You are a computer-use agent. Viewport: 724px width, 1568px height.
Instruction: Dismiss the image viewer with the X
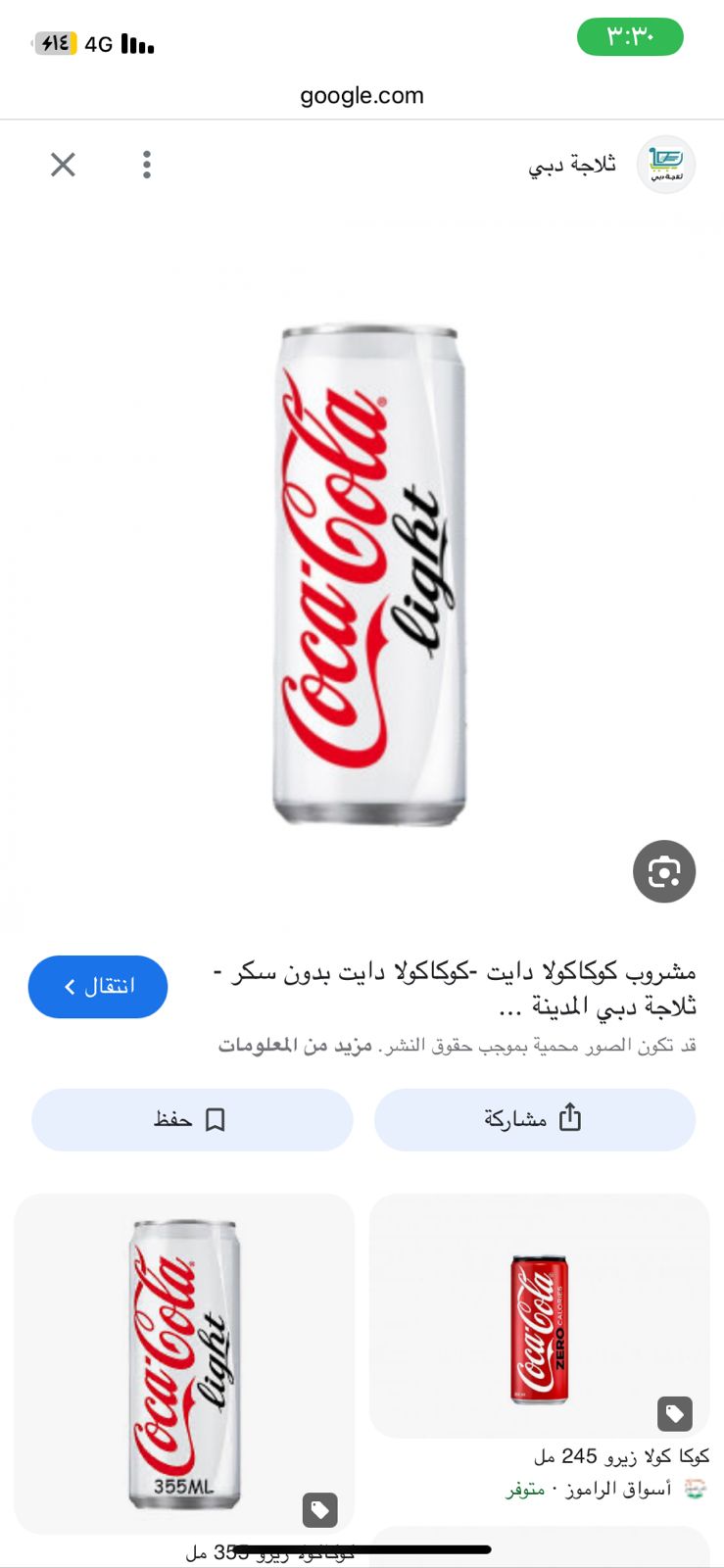(62, 165)
